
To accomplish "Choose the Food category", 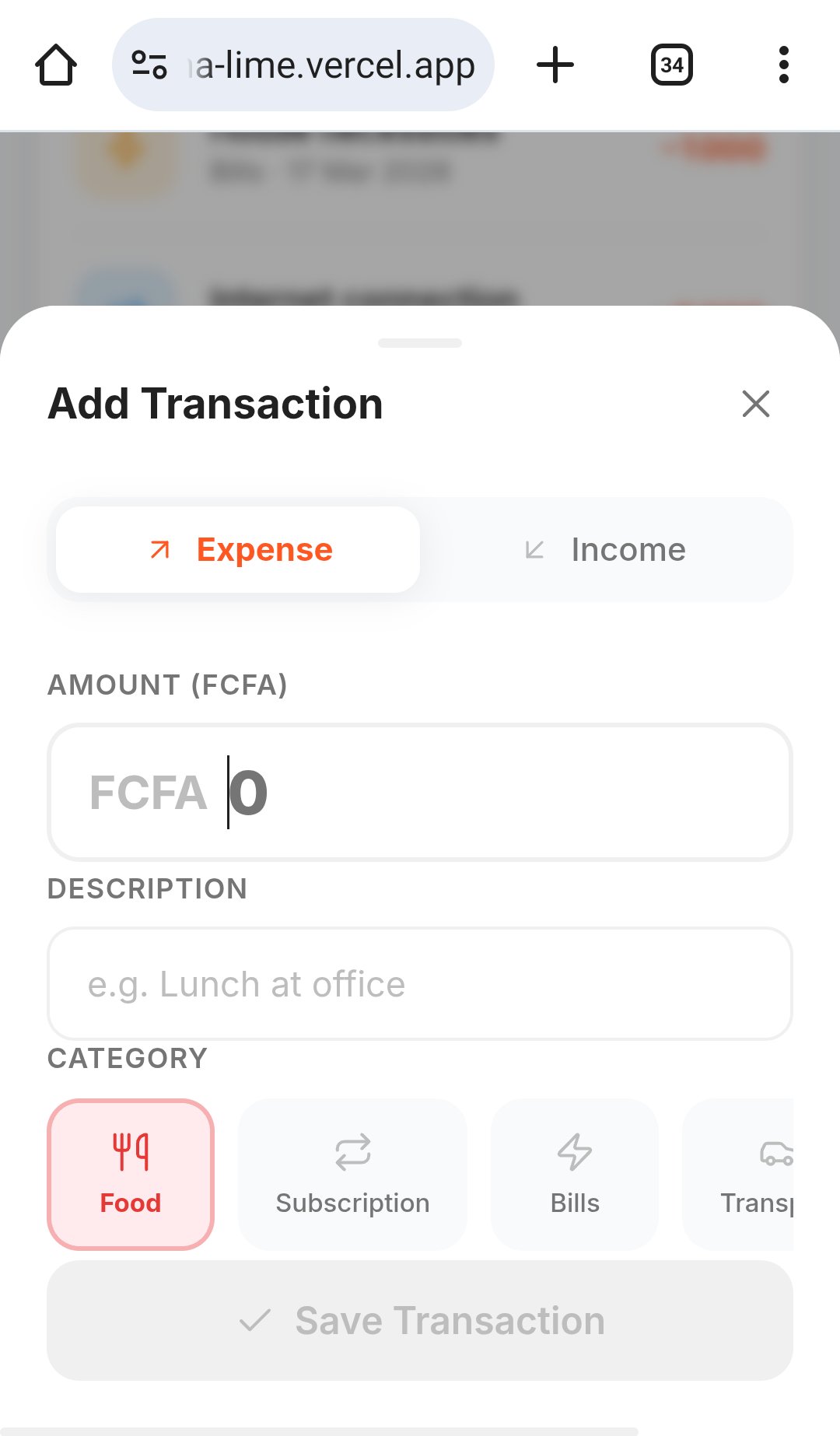I will pyautogui.click(x=131, y=1174).
